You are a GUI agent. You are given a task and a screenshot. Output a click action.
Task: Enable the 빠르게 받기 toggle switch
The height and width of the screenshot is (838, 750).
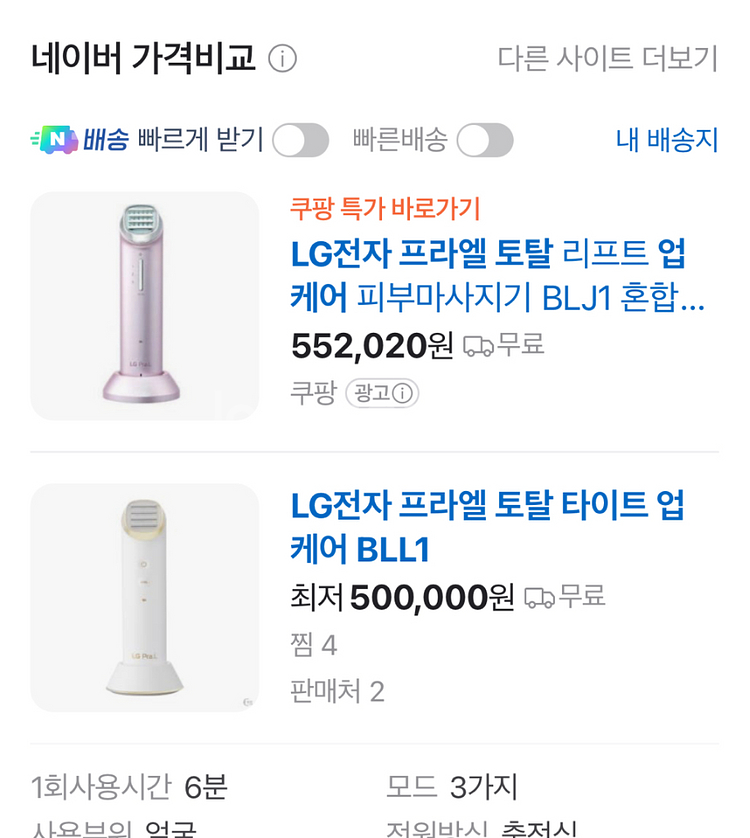click(x=300, y=140)
